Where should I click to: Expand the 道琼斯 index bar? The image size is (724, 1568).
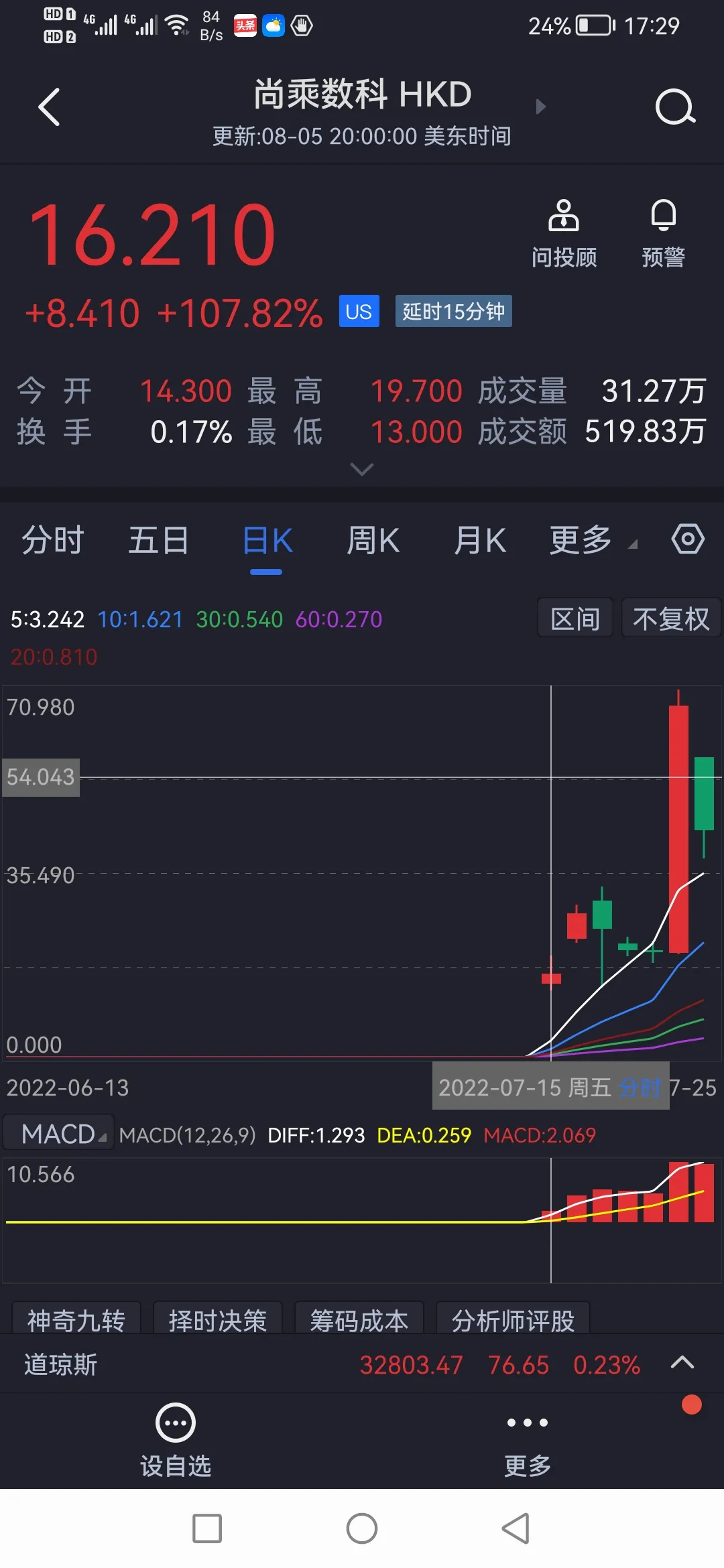(x=682, y=1364)
